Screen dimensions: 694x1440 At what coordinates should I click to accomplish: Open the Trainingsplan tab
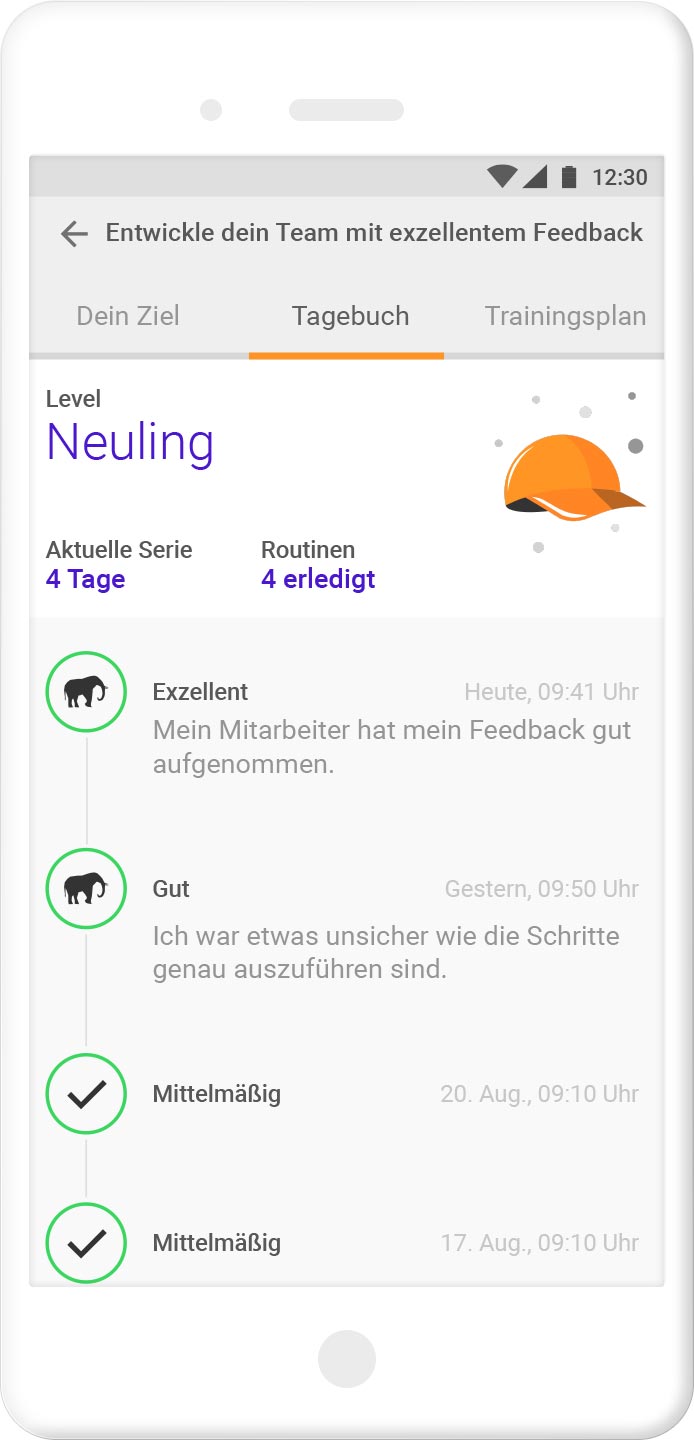[565, 317]
